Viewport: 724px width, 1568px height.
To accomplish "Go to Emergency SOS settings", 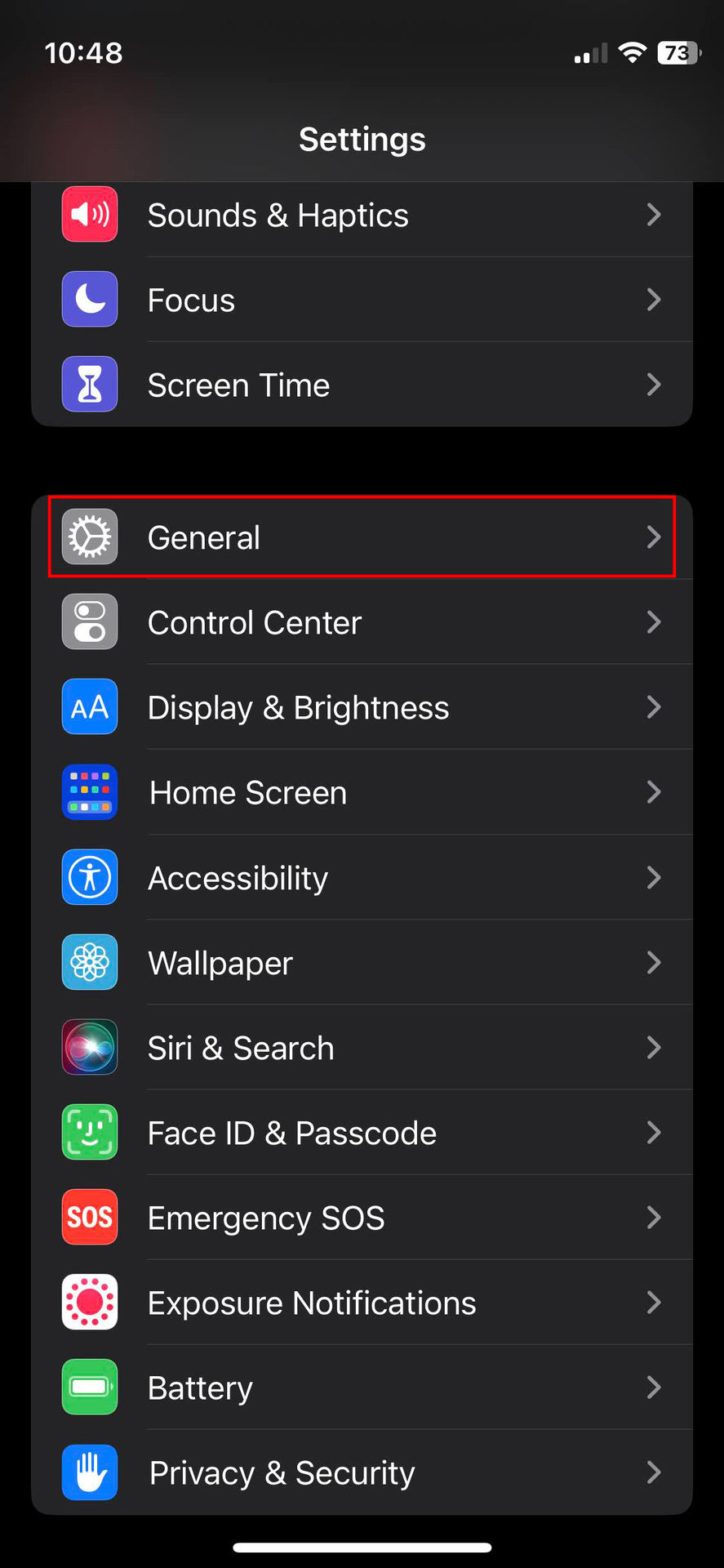I will (x=362, y=1218).
